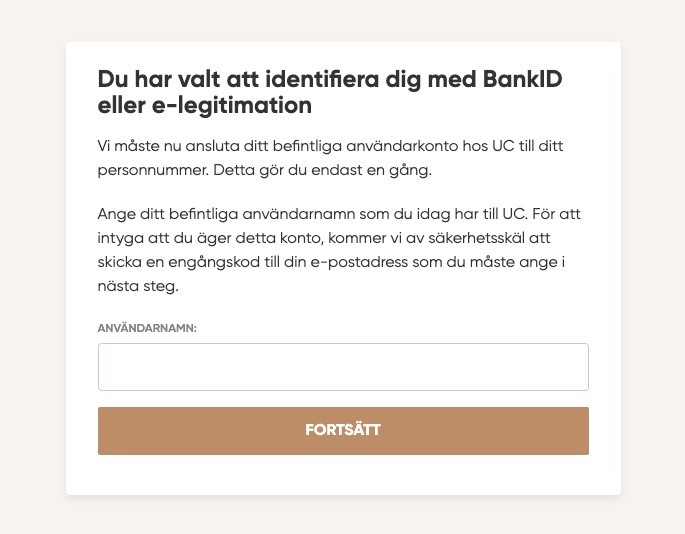Tap the Fortsätt button
The height and width of the screenshot is (534, 685).
coord(343,431)
